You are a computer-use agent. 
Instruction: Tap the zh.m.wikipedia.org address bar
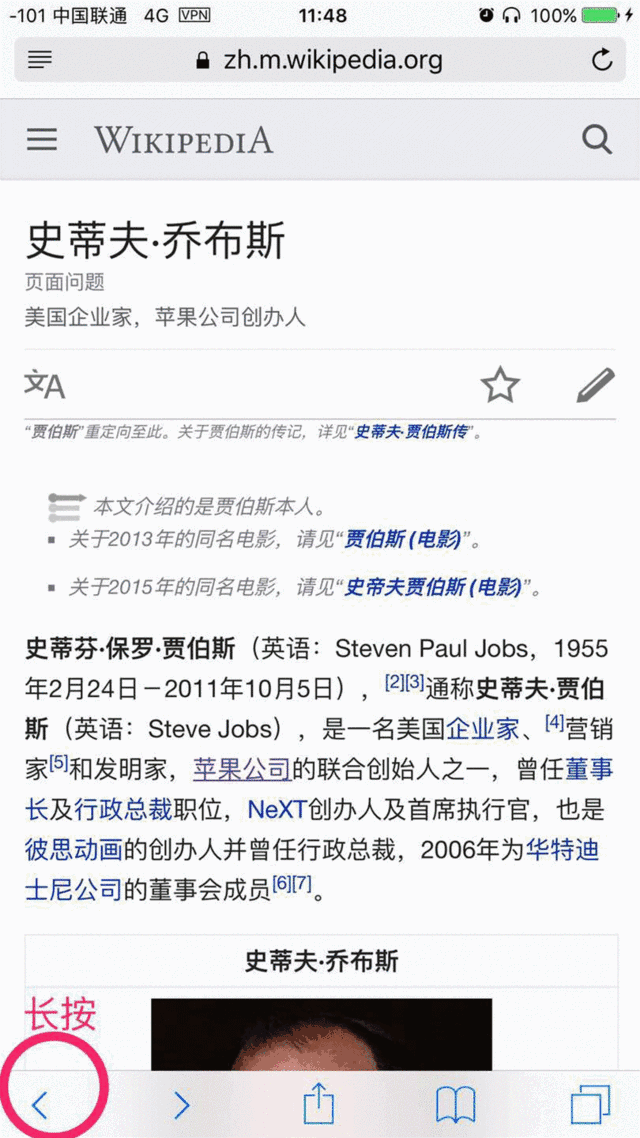click(x=320, y=60)
